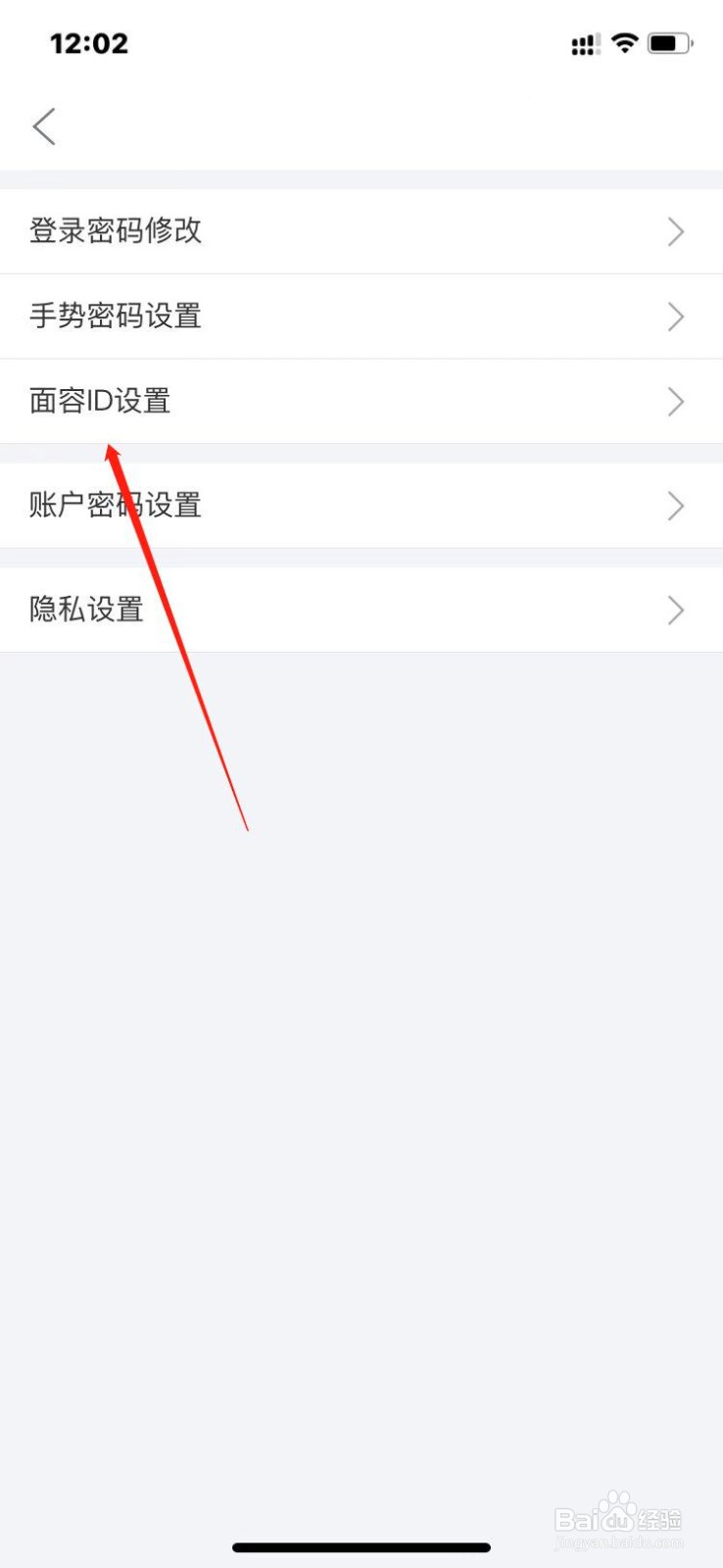Tap the cellular signal icon

[x=584, y=43]
